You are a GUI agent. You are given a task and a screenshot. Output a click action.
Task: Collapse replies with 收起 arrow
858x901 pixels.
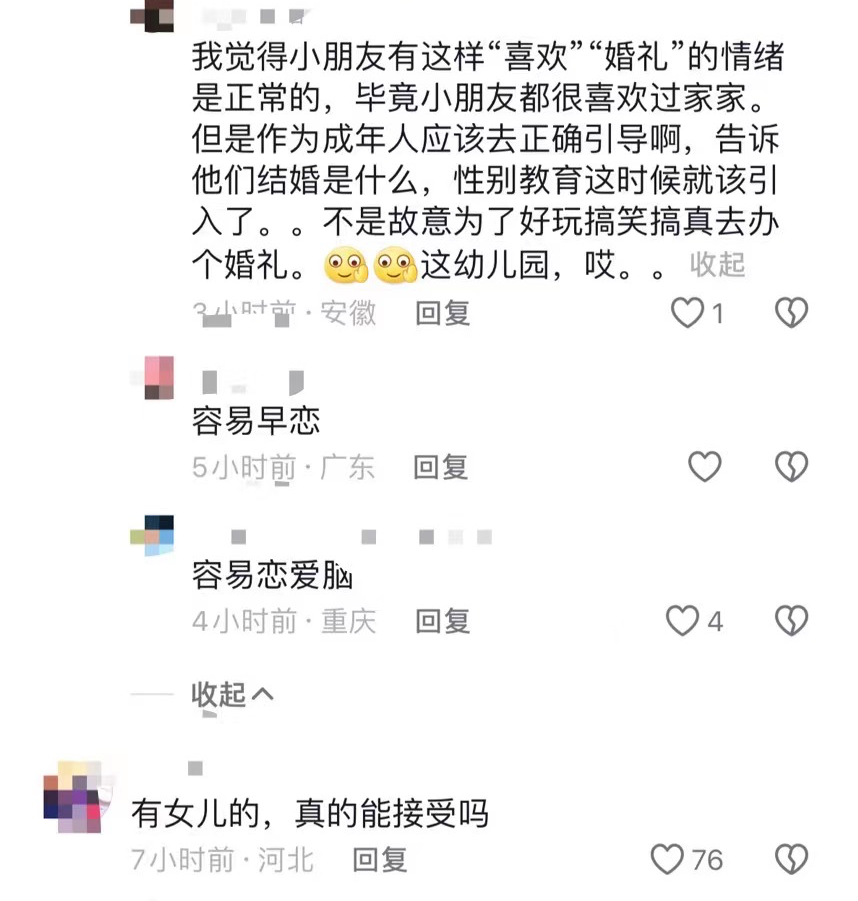[x=232, y=695]
